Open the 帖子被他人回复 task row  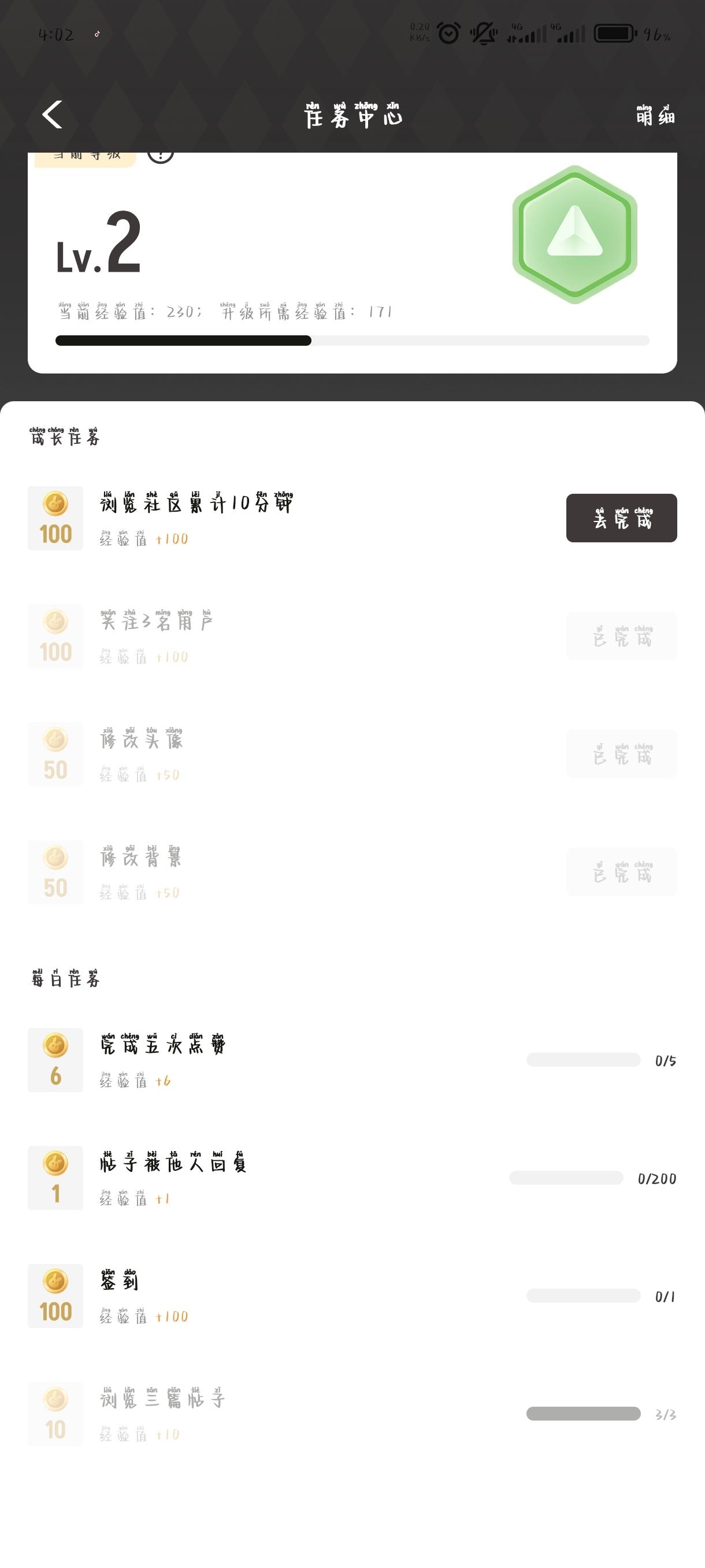(x=173, y=1164)
